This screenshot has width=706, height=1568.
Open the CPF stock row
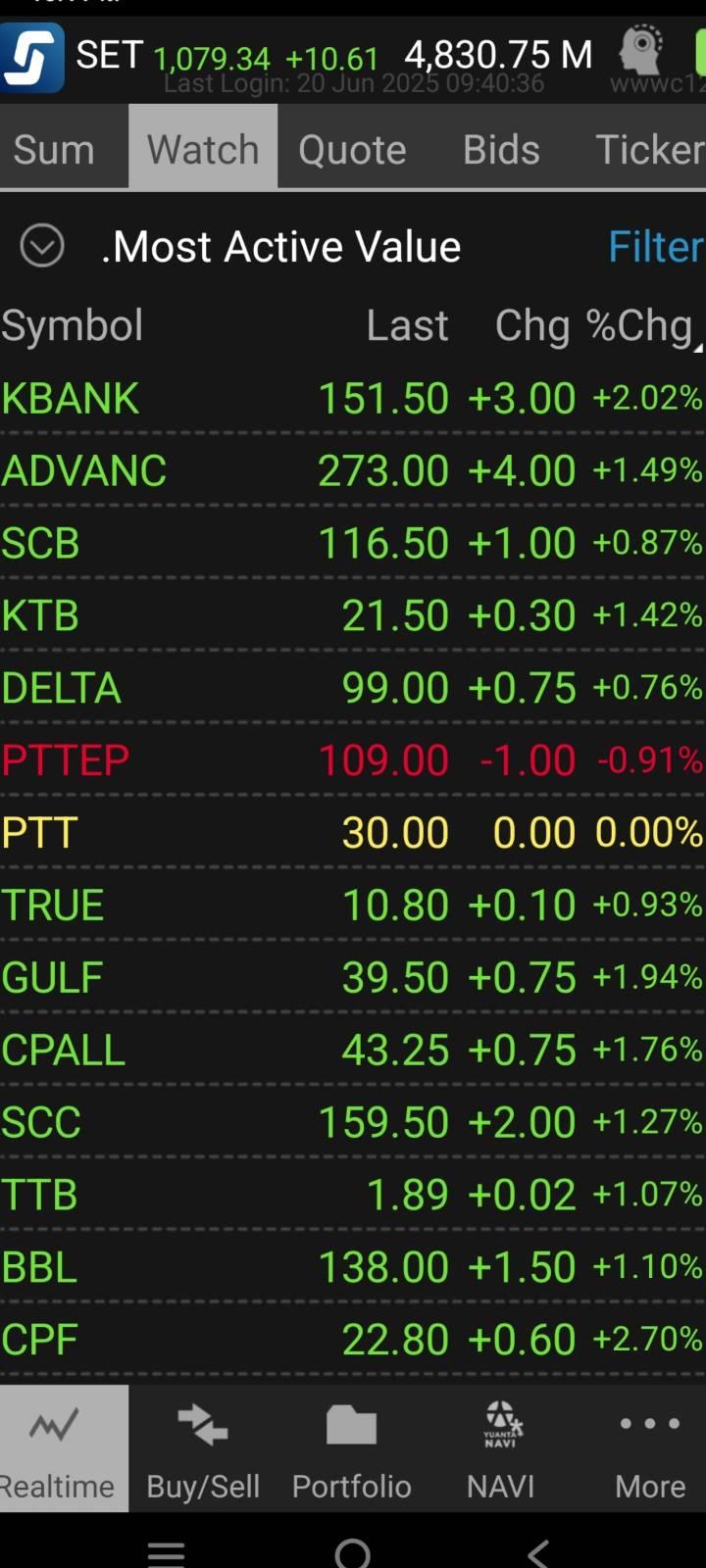(x=353, y=1340)
